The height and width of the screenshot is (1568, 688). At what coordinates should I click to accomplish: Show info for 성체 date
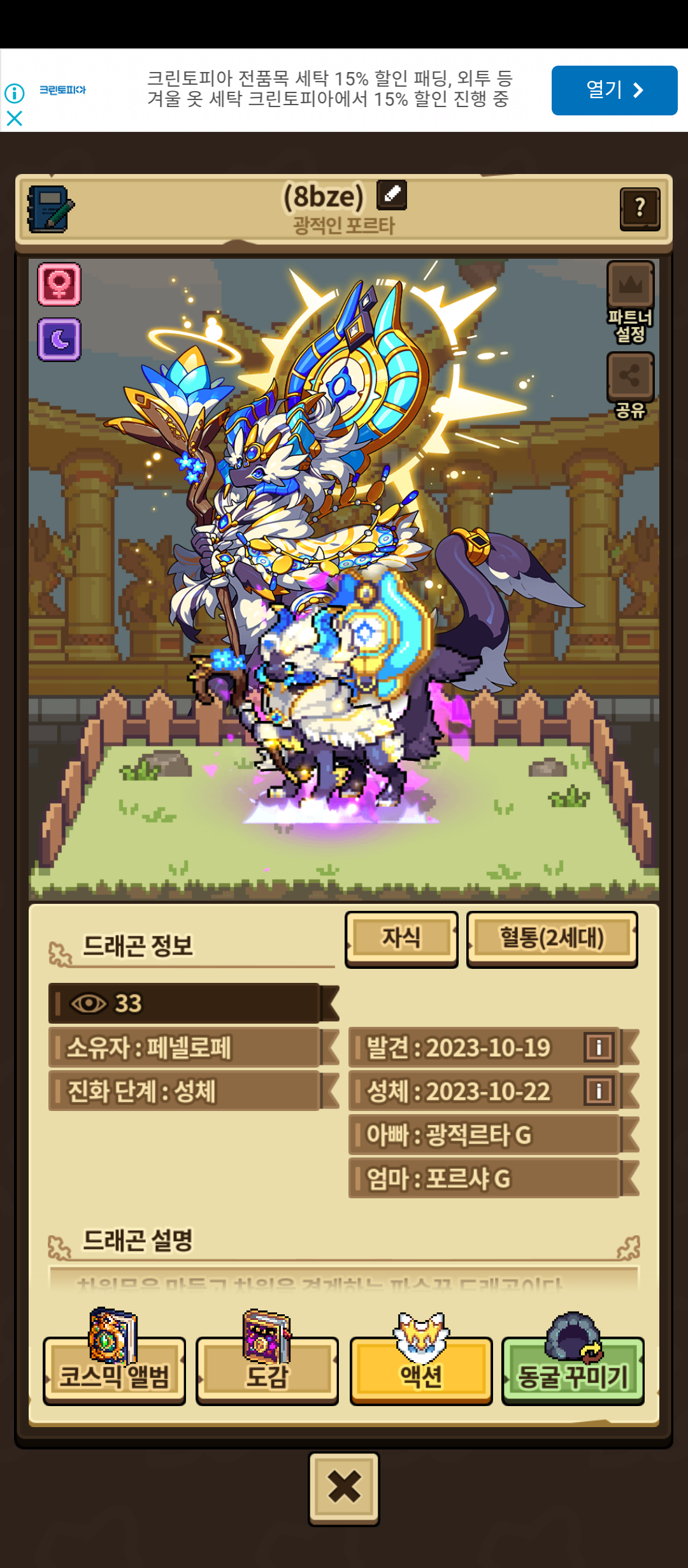tap(599, 1091)
